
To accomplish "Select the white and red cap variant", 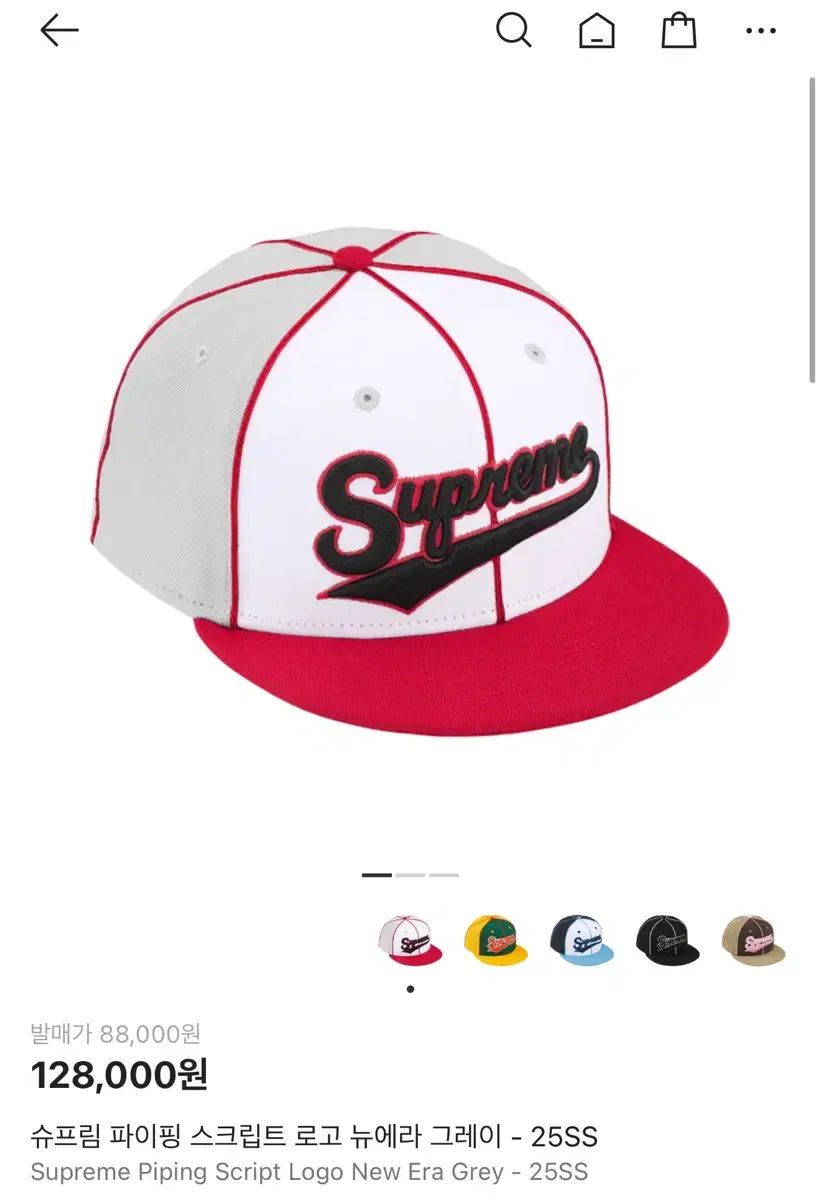I will 410,940.
